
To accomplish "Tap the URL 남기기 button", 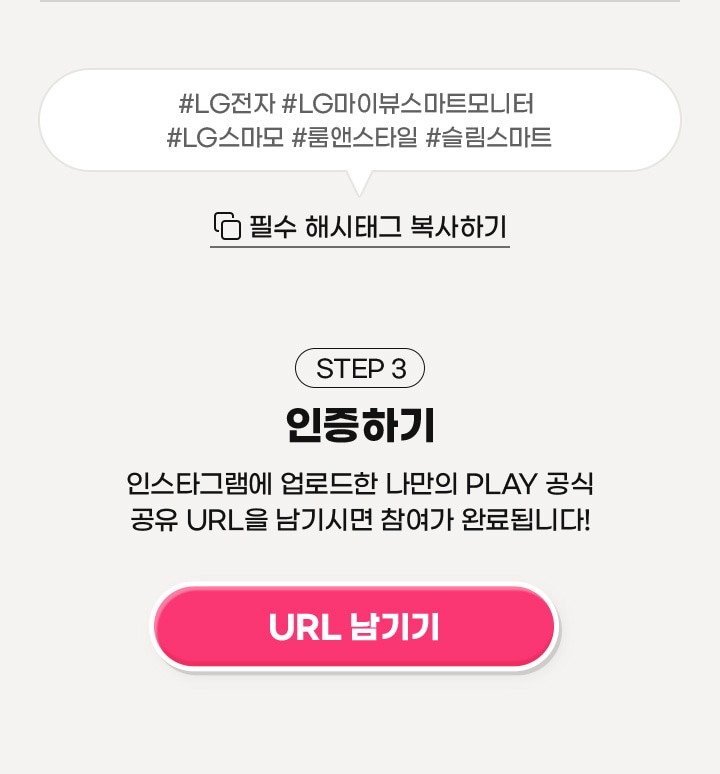I will 354,627.
